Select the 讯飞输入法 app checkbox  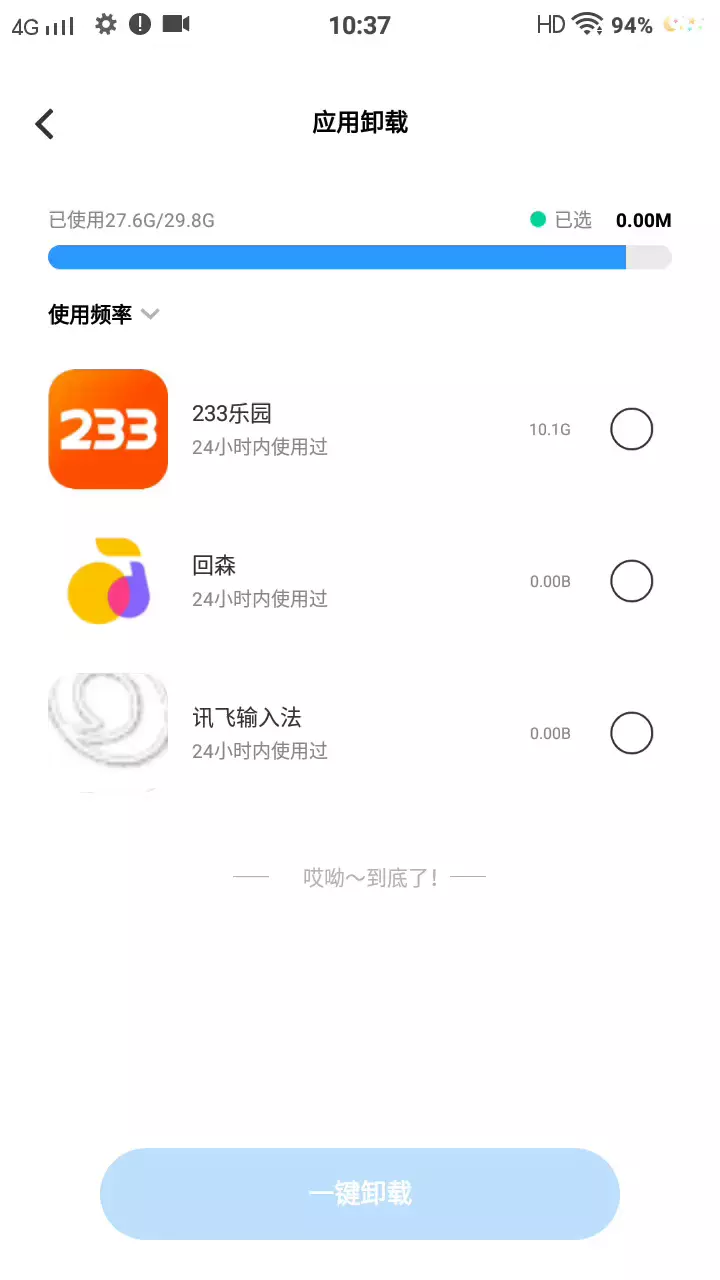[x=632, y=733]
